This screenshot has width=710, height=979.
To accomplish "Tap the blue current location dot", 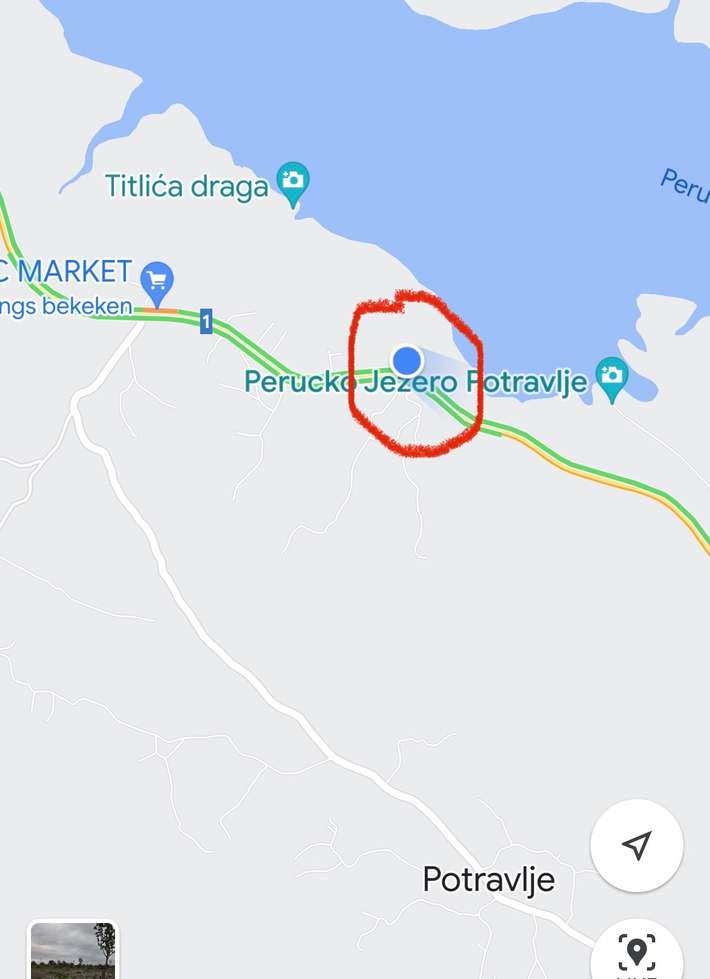I will coord(406,360).
